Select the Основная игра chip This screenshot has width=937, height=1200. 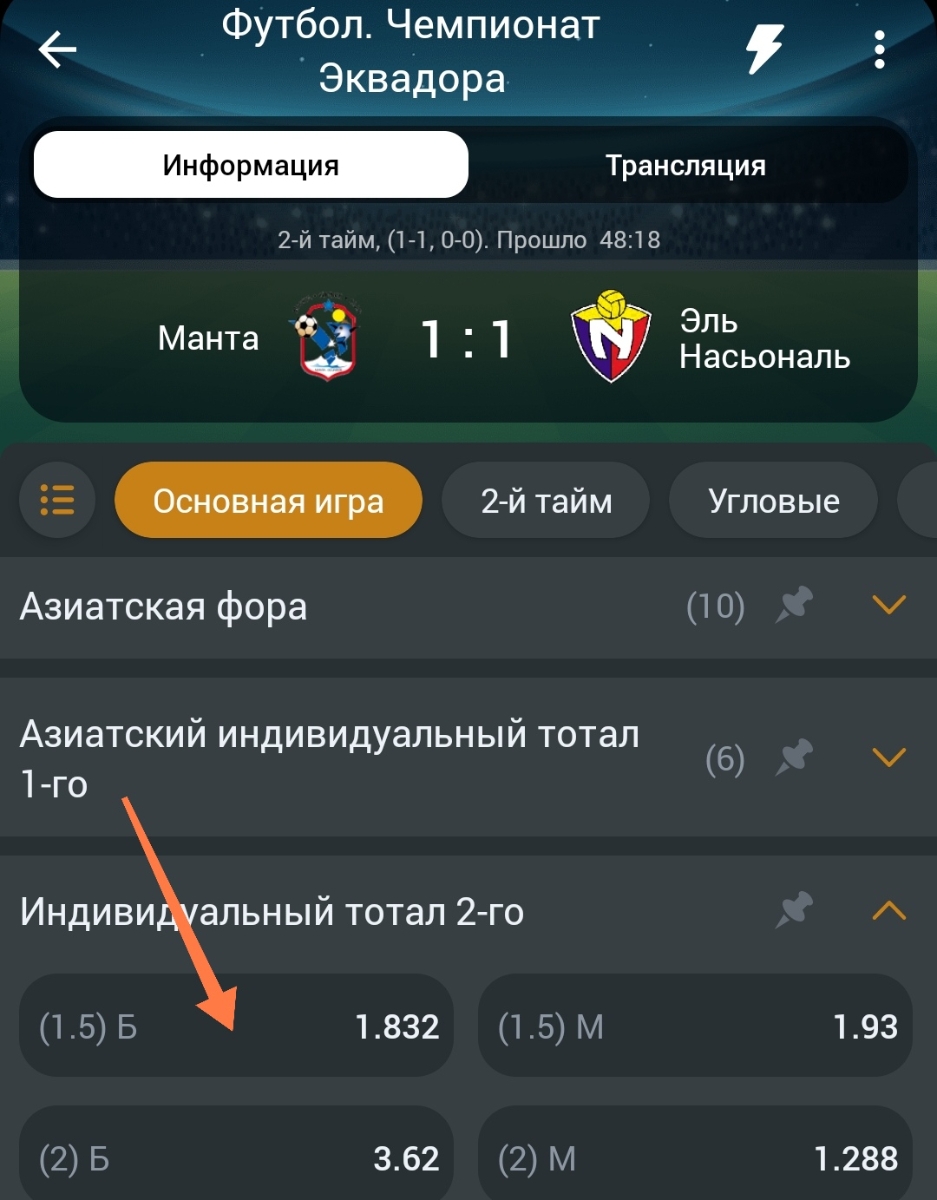268,500
